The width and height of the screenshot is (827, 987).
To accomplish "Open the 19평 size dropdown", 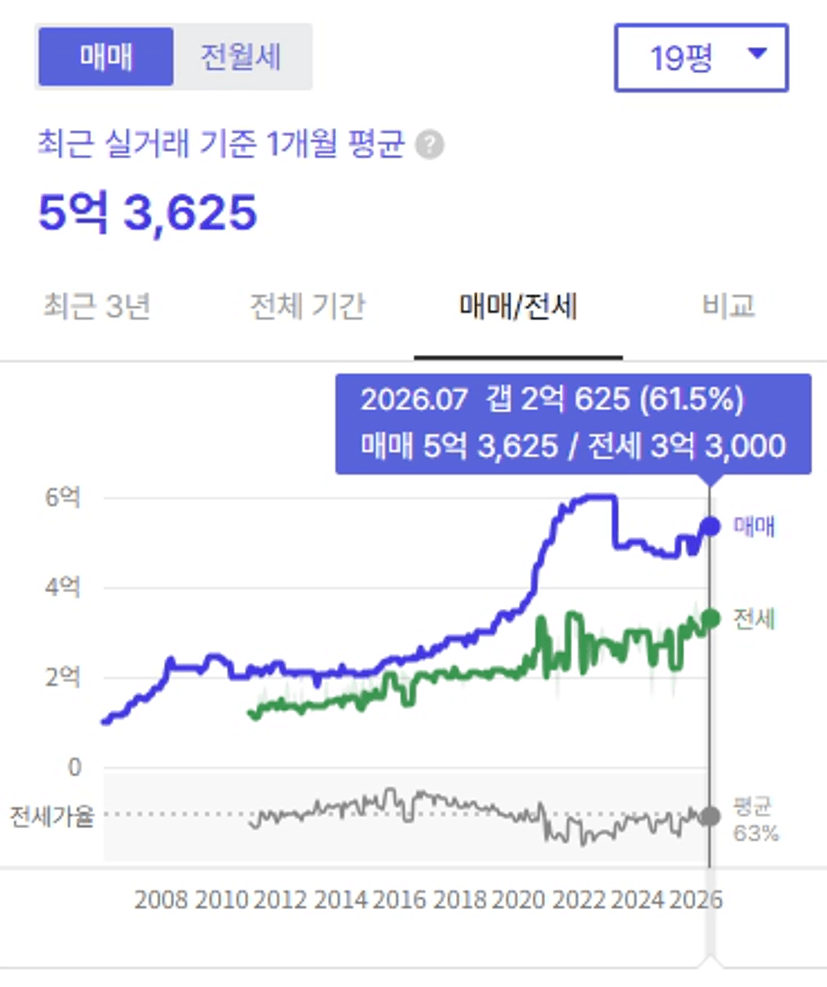I will [x=701, y=58].
